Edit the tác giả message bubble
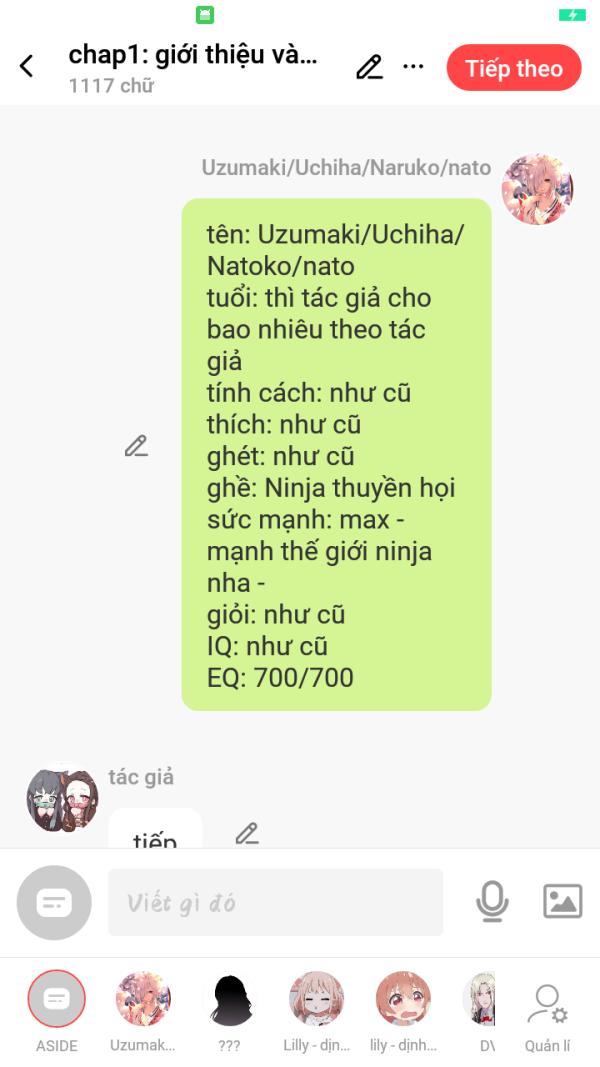Image resolution: width=600 pixels, height=1067 pixels. tap(247, 833)
